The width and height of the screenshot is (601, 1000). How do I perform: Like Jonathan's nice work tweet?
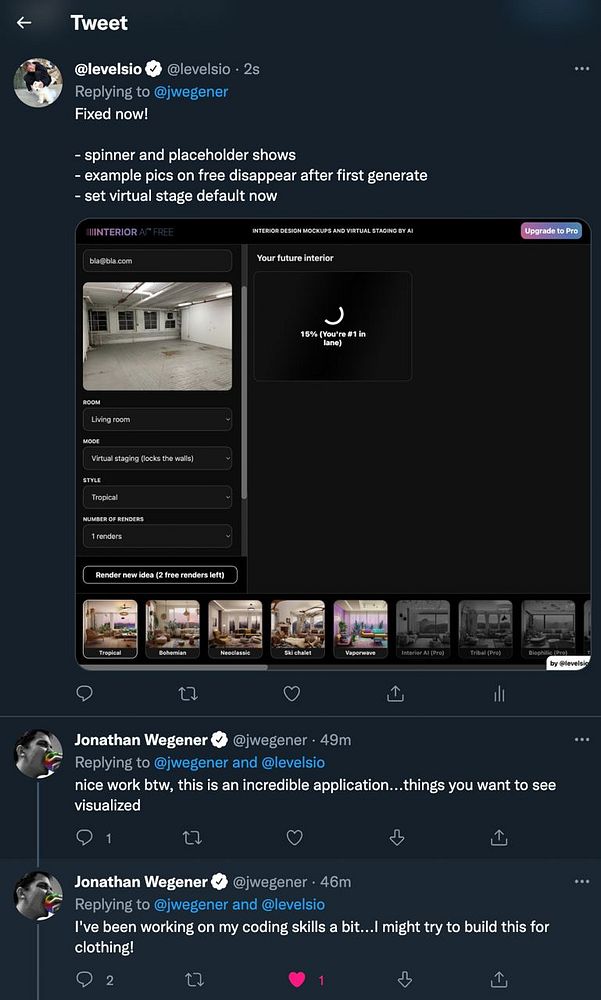[x=295, y=837]
